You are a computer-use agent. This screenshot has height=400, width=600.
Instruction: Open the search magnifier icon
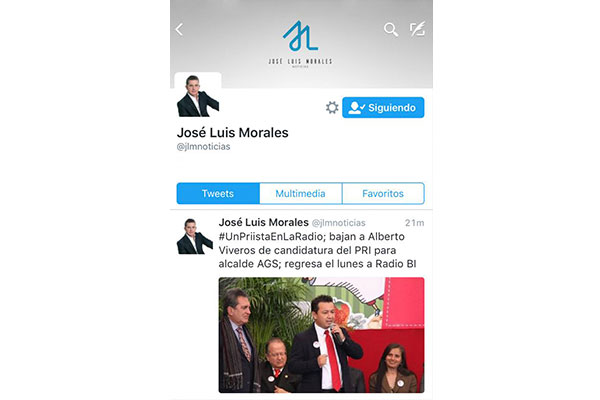click(x=391, y=30)
